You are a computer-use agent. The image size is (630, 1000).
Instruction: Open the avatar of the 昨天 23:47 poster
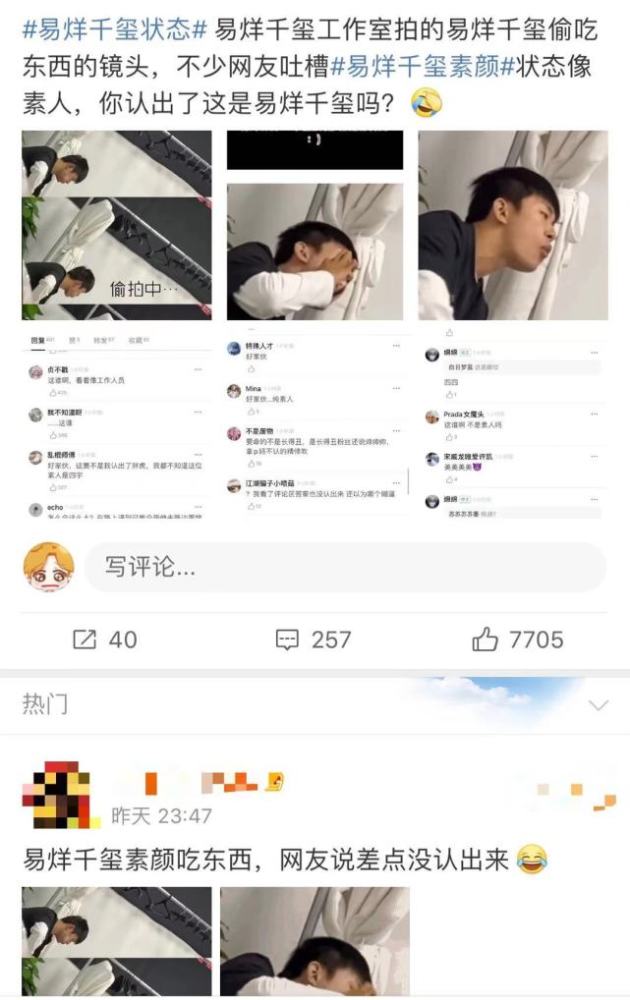57,795
